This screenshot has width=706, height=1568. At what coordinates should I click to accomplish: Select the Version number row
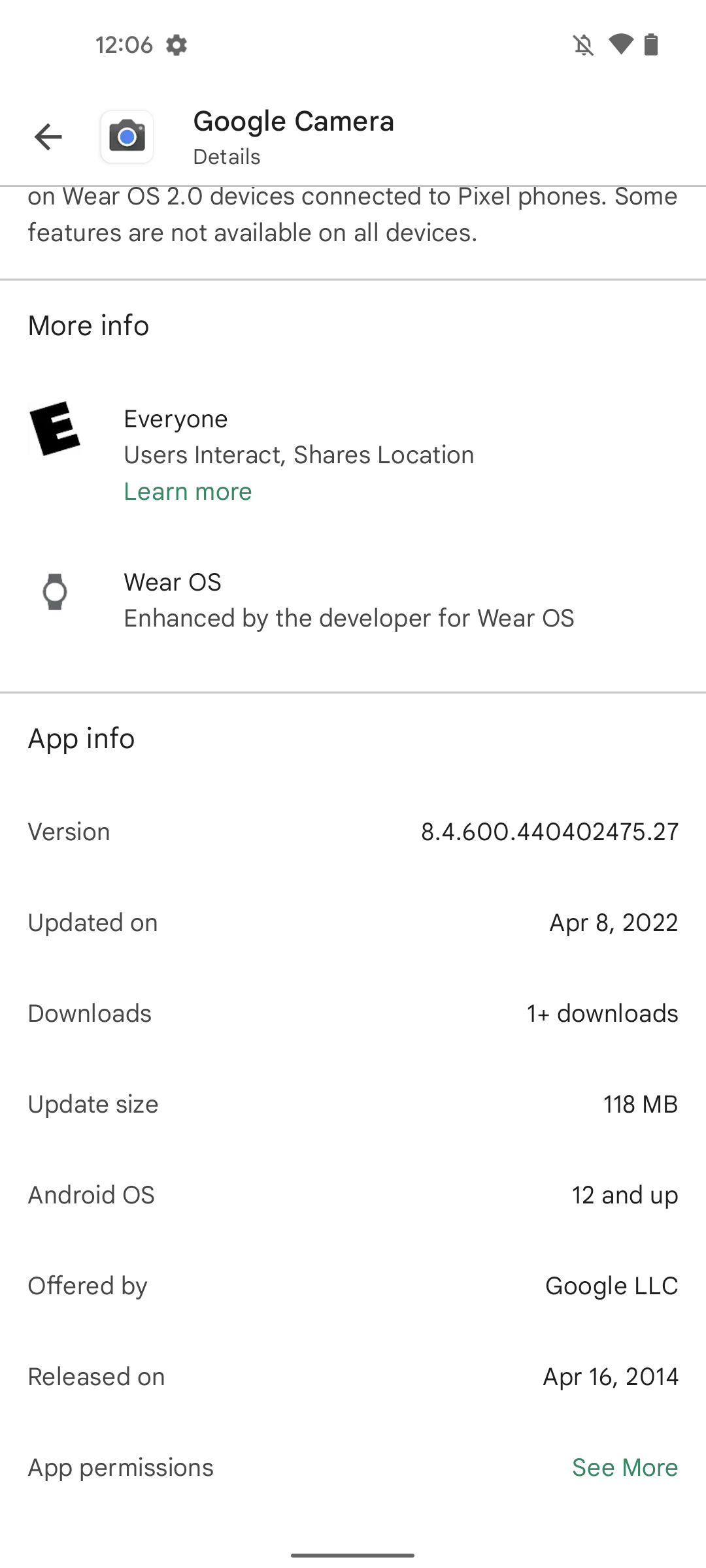(x=353, y=831)
